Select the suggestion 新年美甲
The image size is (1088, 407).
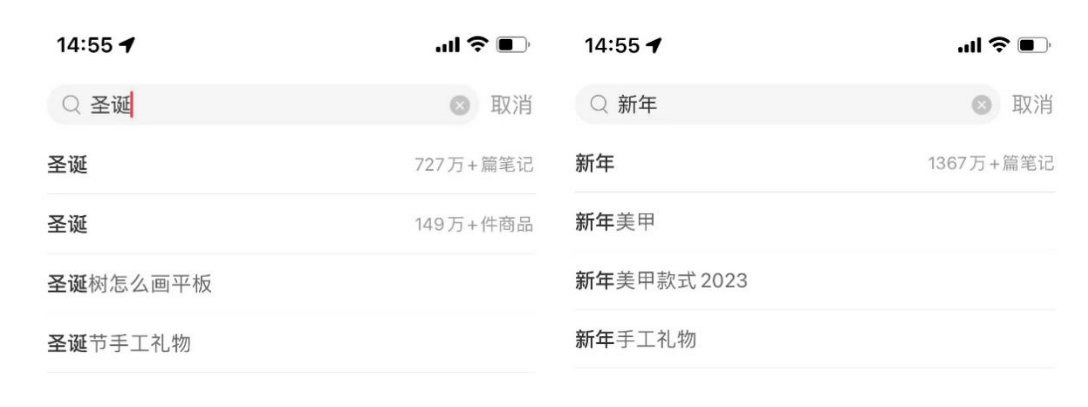click(x=815, y=222)
